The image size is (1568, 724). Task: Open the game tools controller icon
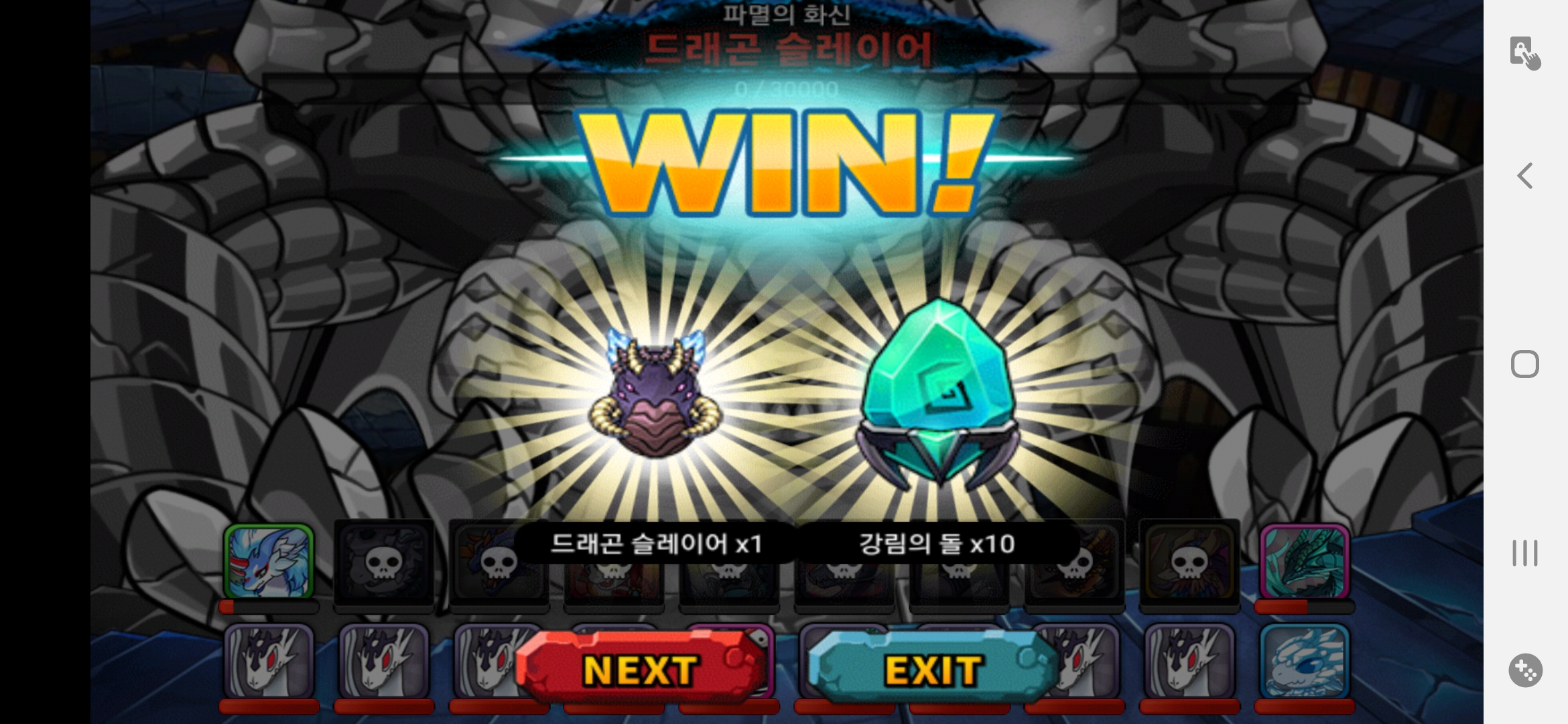pyautogui.click(x=1525, y=670)
